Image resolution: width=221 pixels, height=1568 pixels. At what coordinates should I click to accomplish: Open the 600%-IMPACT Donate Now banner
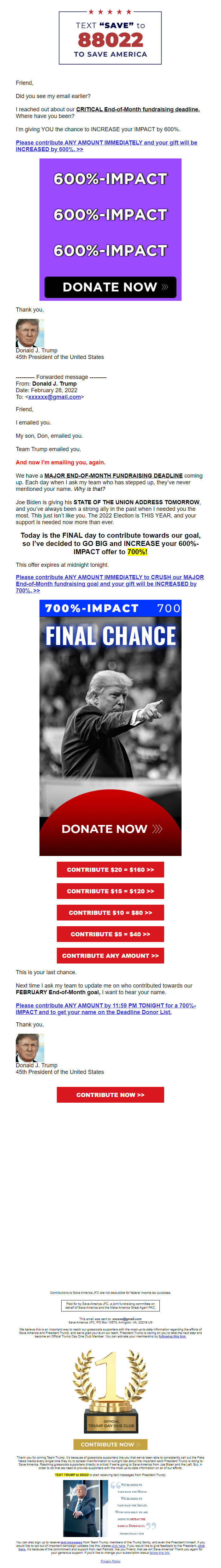click(x=110, y=229)
